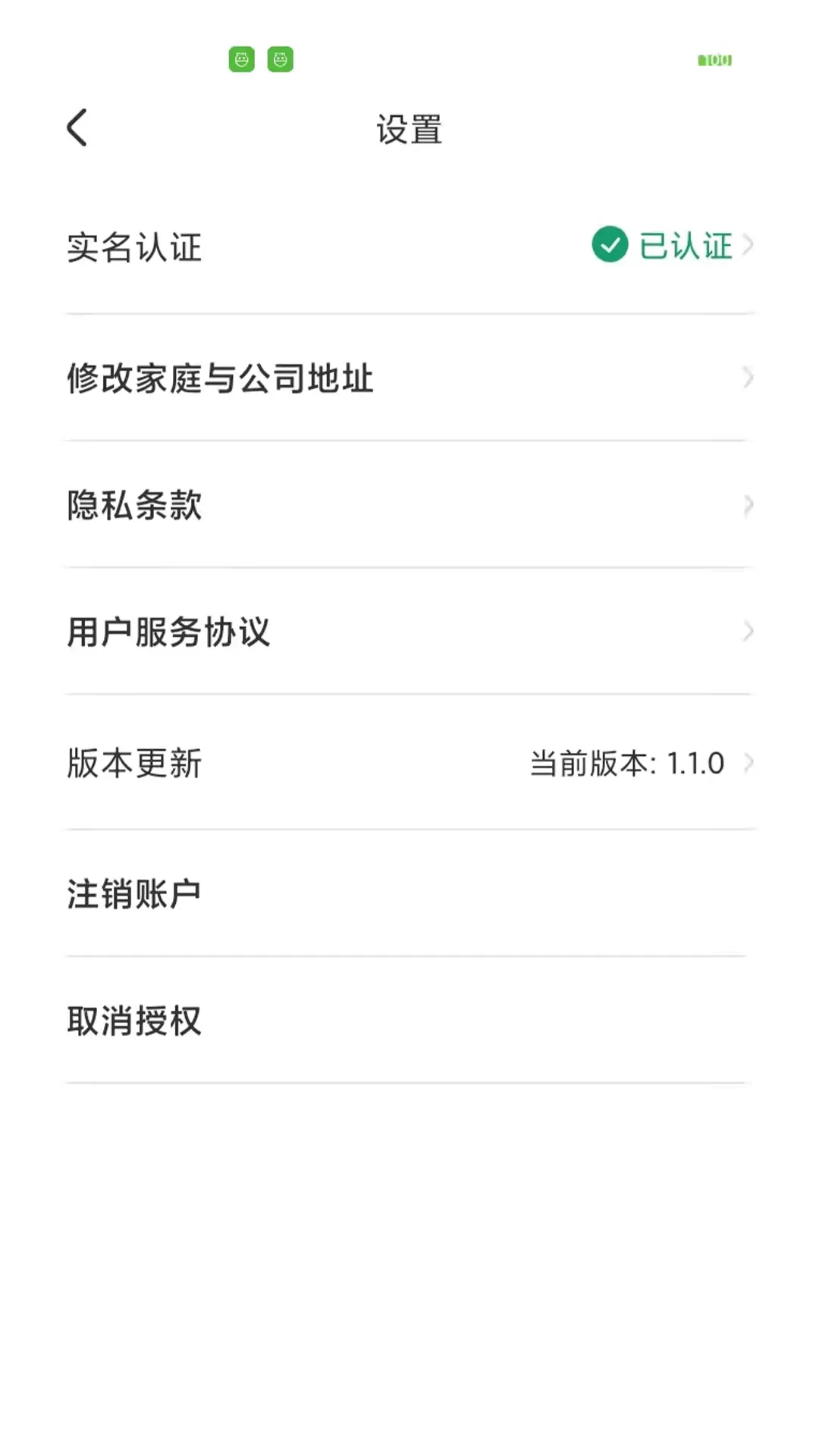View the 隐私条款
The image size is (819, 1456).
click(409, 505)
